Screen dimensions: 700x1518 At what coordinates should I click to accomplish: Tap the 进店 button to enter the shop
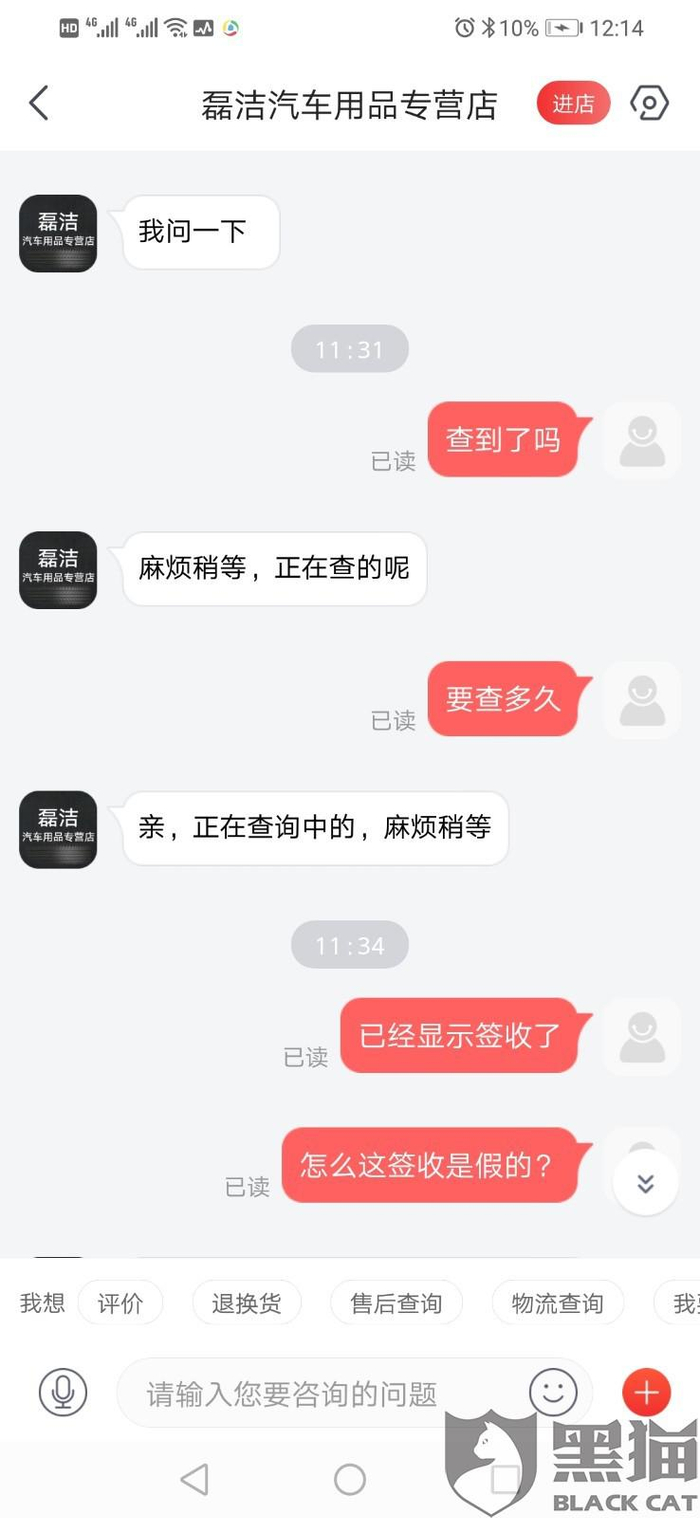(x=573, y=103)
